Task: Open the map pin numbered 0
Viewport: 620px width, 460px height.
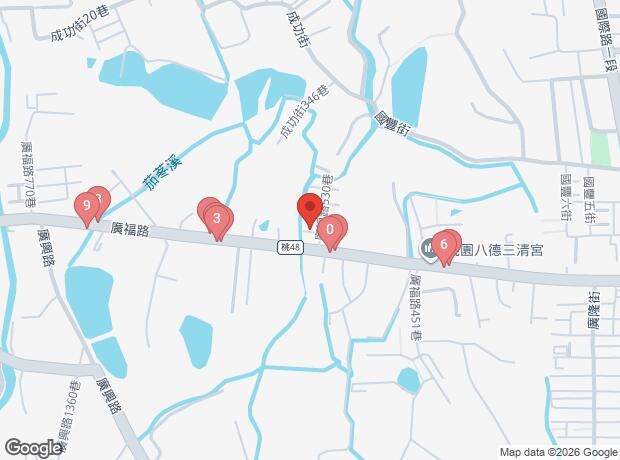Action: click(x=329, y=231)
